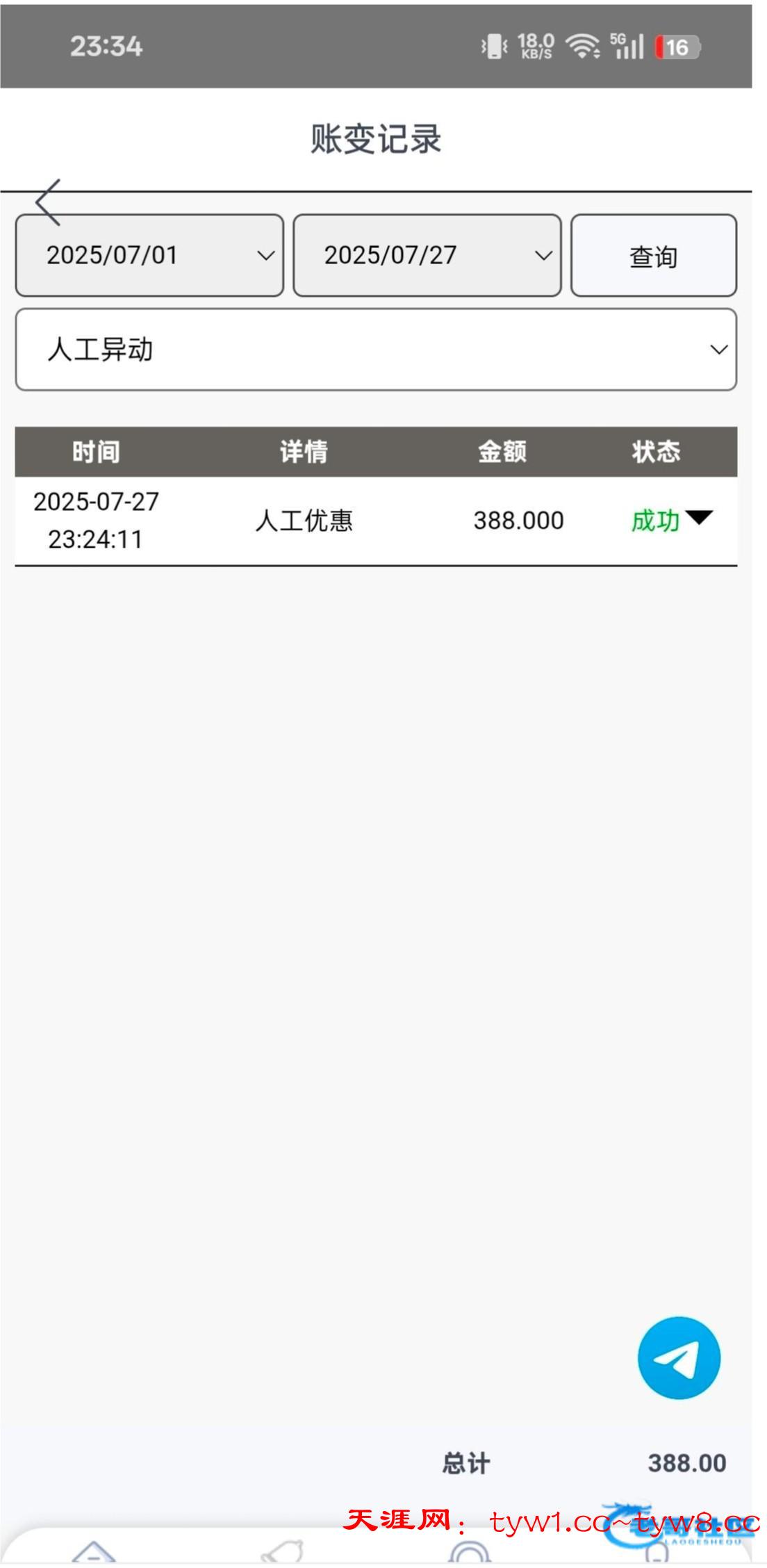Open the 人工异动 type dropdown
The width and height of the screenshot is (767, 1568).
point(375,349)
